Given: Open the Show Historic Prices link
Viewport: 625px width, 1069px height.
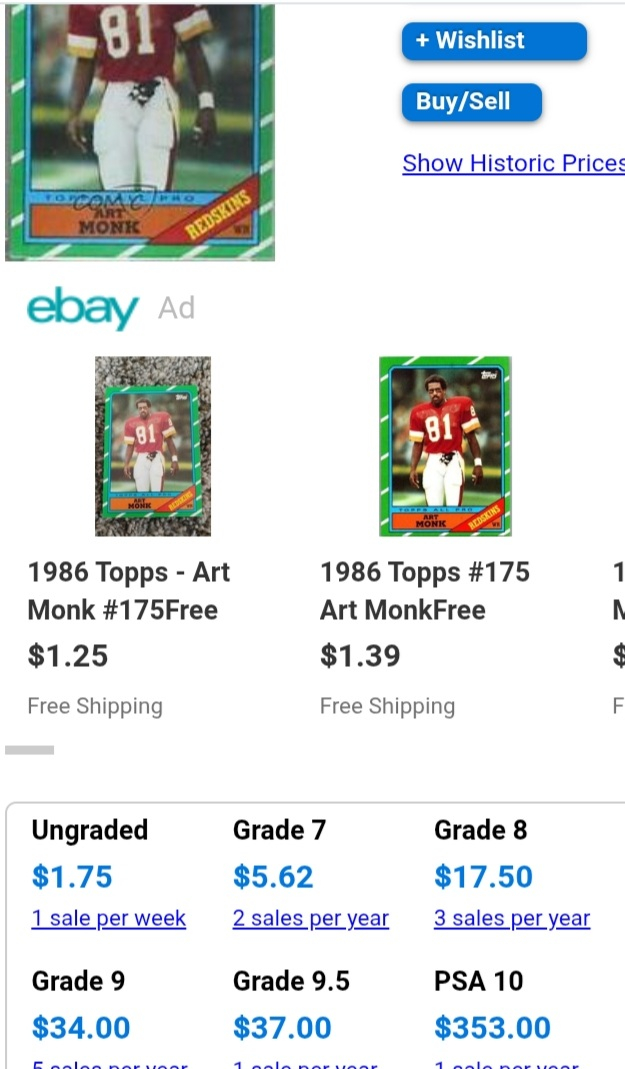Looking at the screenshot, I should pos(513,163).
